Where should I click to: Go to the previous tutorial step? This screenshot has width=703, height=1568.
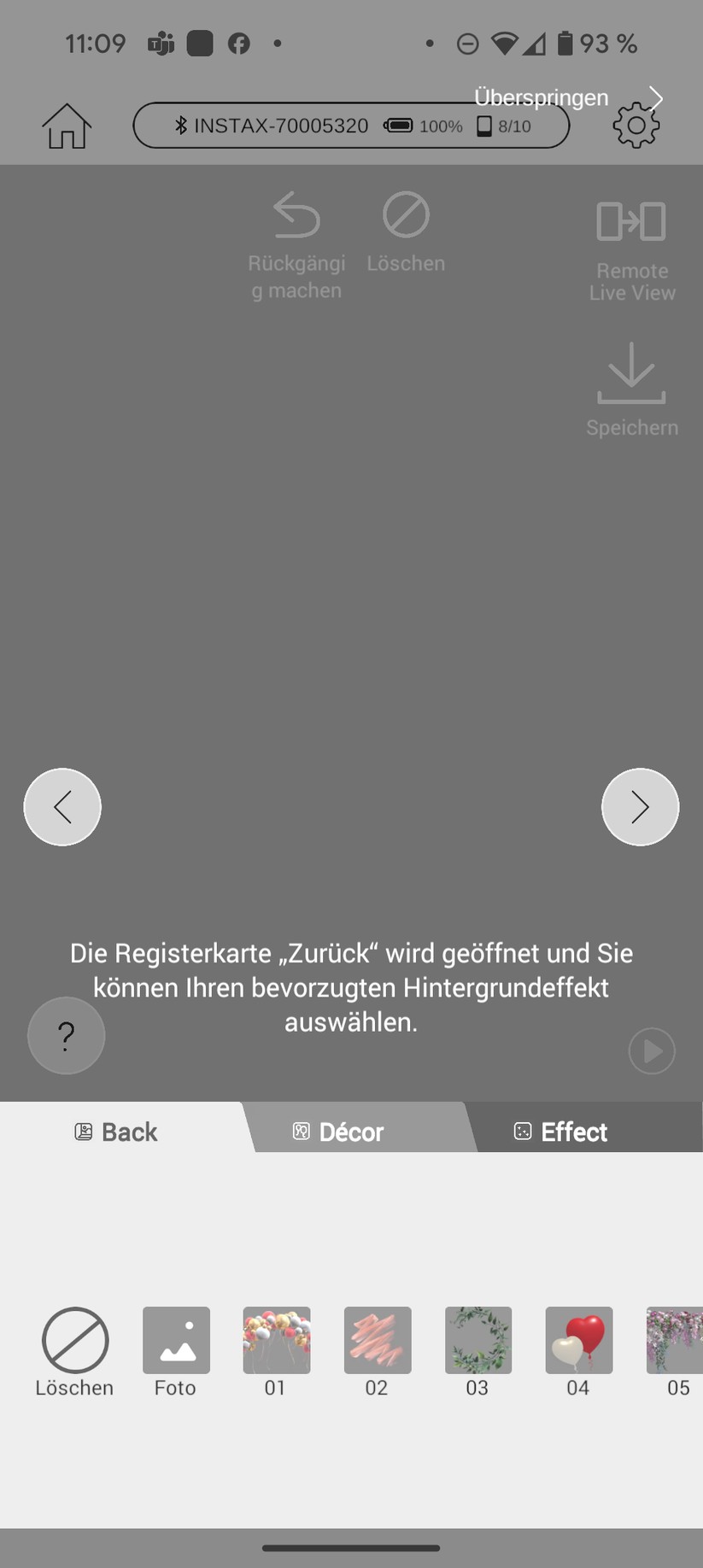[62, 807]
